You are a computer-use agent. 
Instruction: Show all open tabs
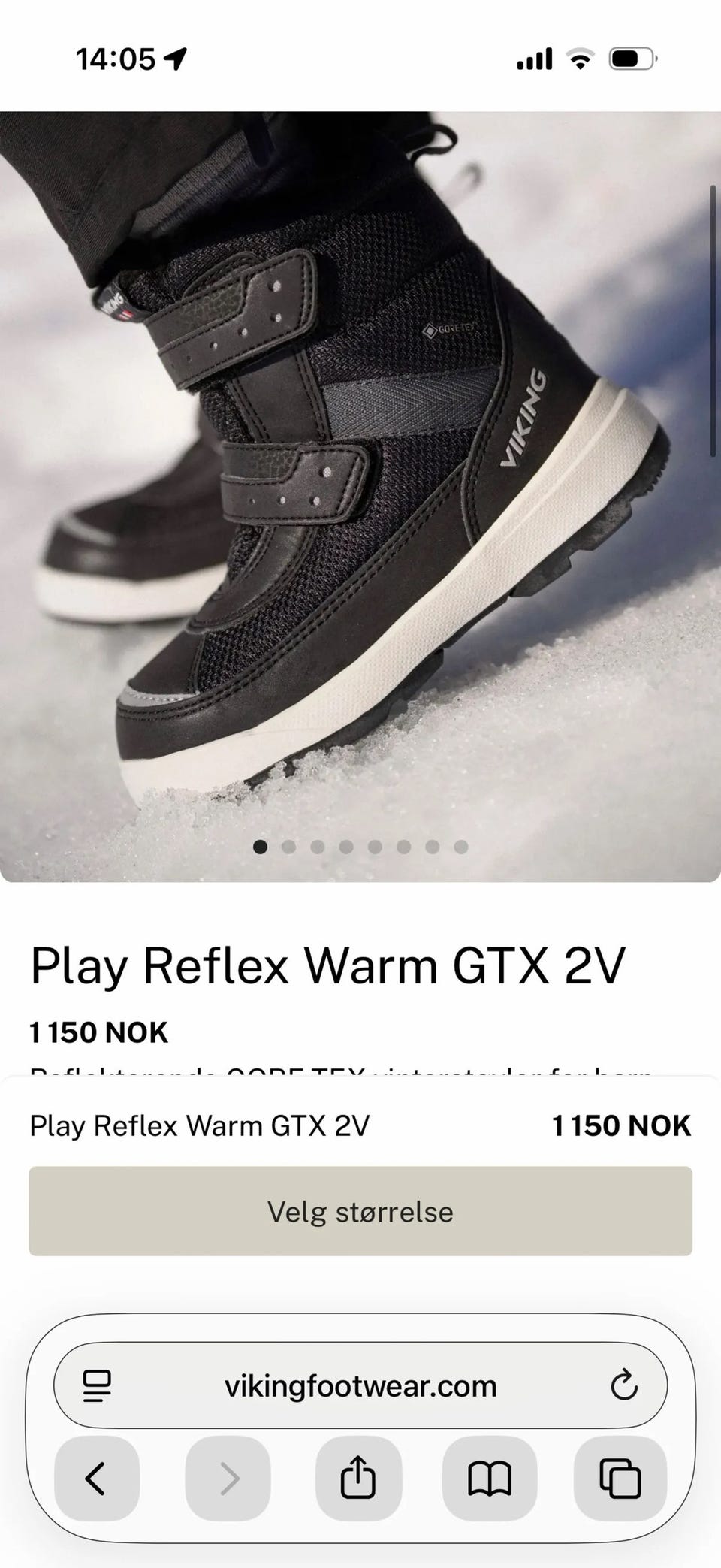[620, 1479]
